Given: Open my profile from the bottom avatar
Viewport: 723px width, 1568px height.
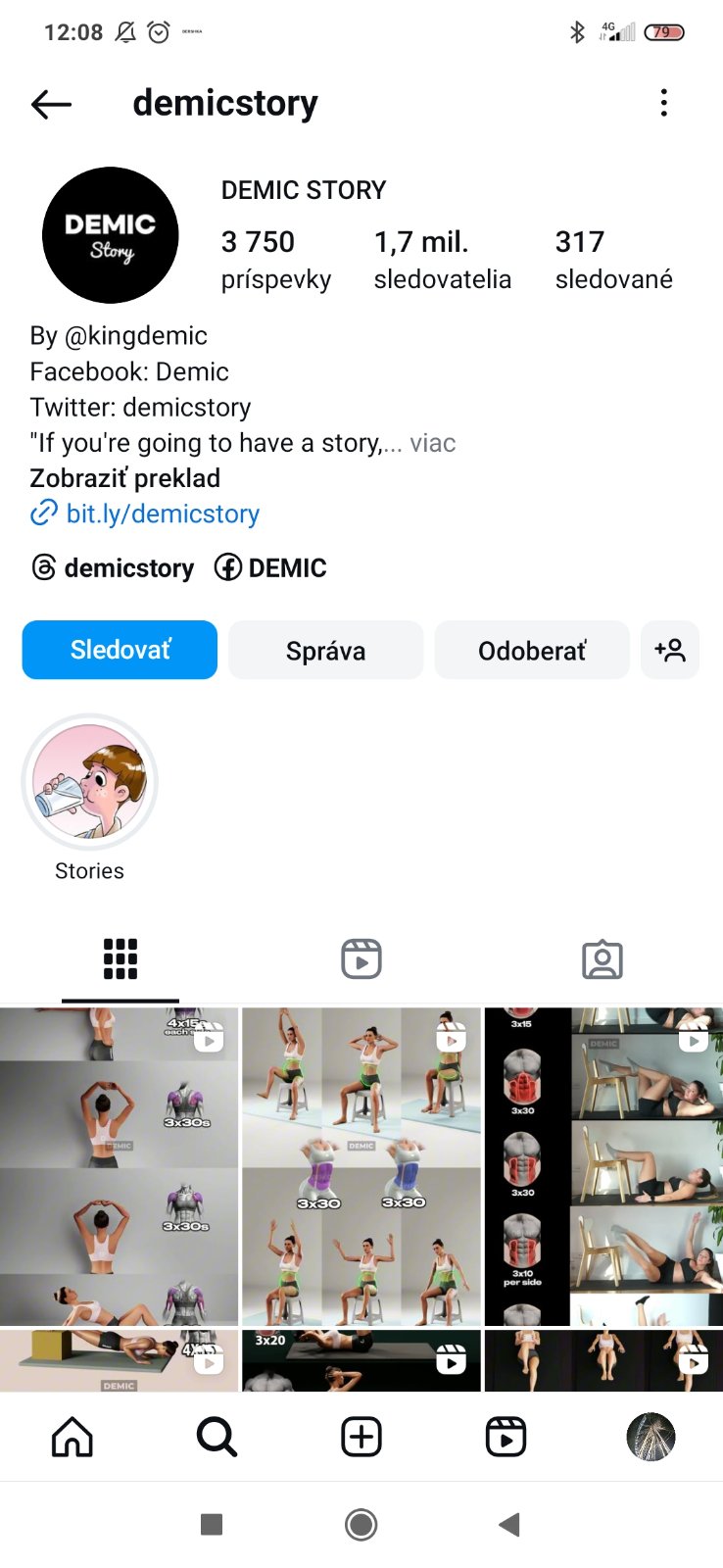Looking at the screenshot, I should (651, 1438).
